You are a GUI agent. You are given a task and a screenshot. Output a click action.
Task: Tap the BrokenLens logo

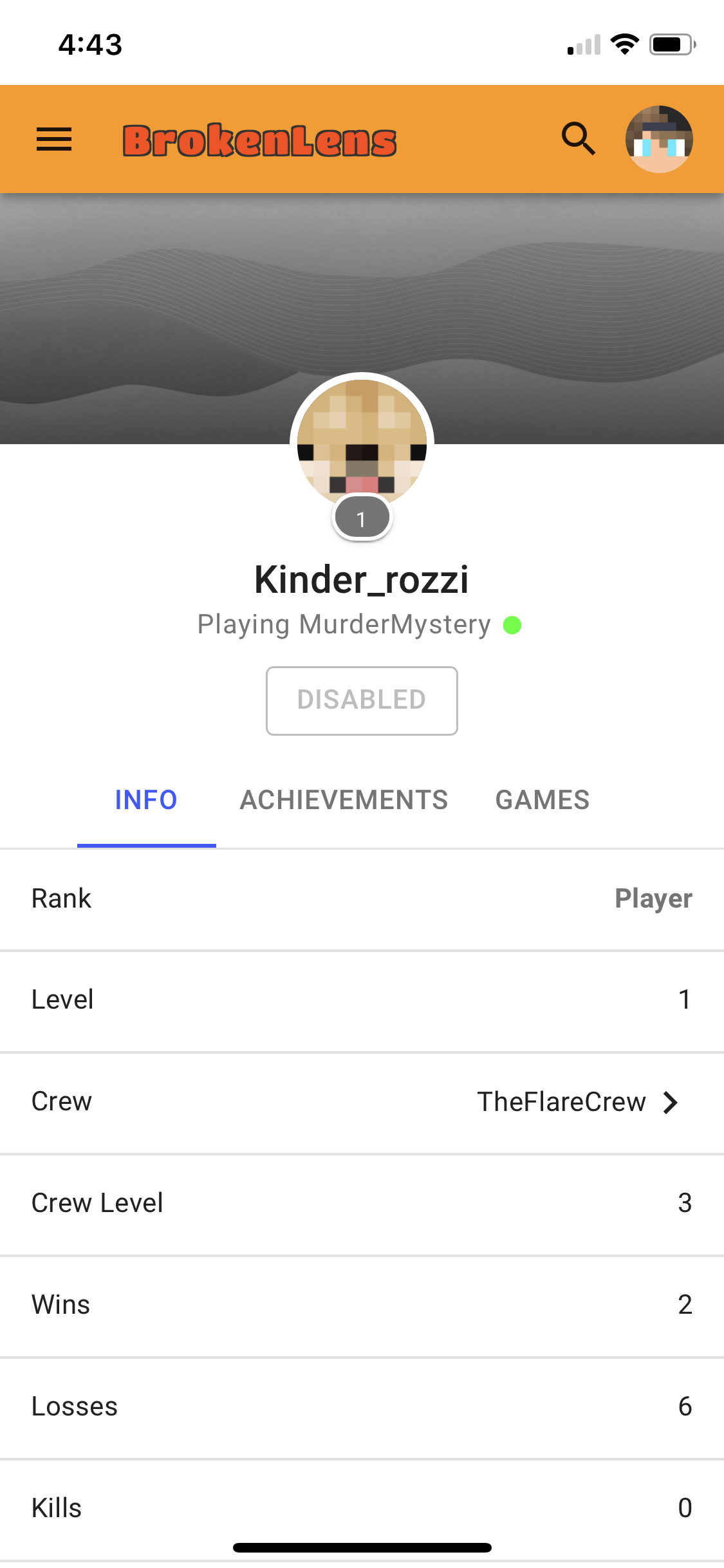(259, 140)
